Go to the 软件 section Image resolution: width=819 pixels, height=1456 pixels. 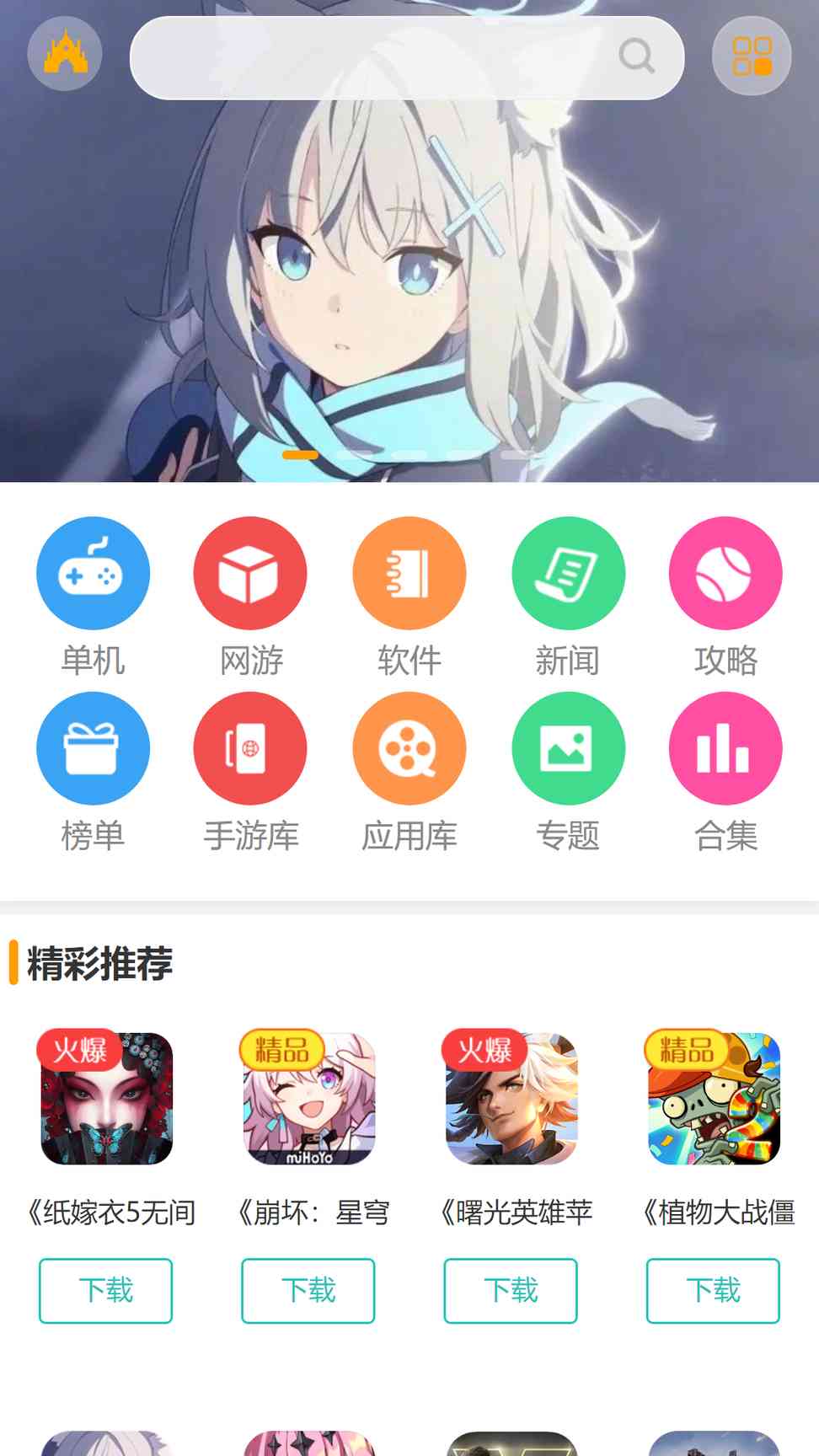409,597
